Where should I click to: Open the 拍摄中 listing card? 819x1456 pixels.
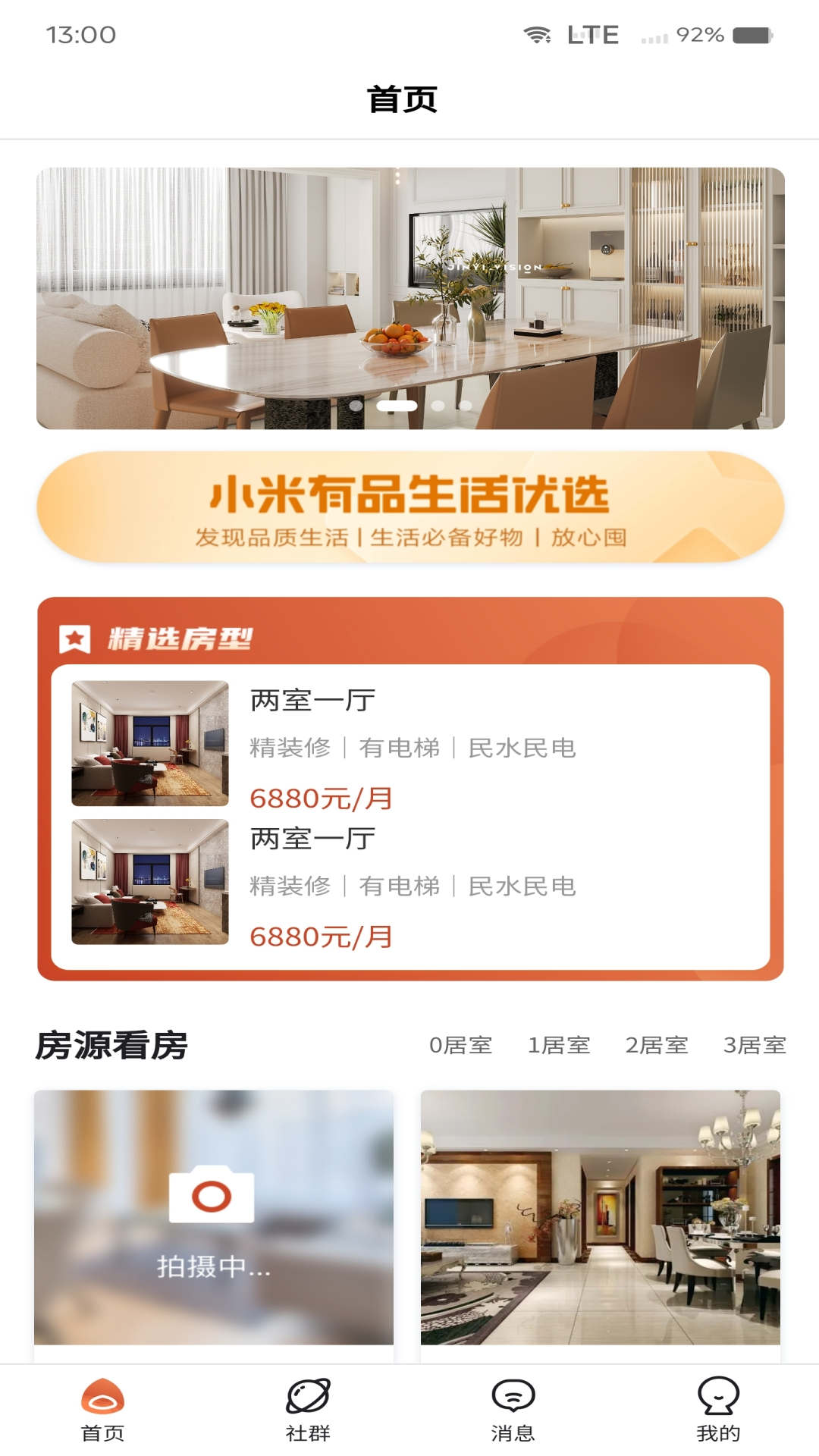(213, 1217)
